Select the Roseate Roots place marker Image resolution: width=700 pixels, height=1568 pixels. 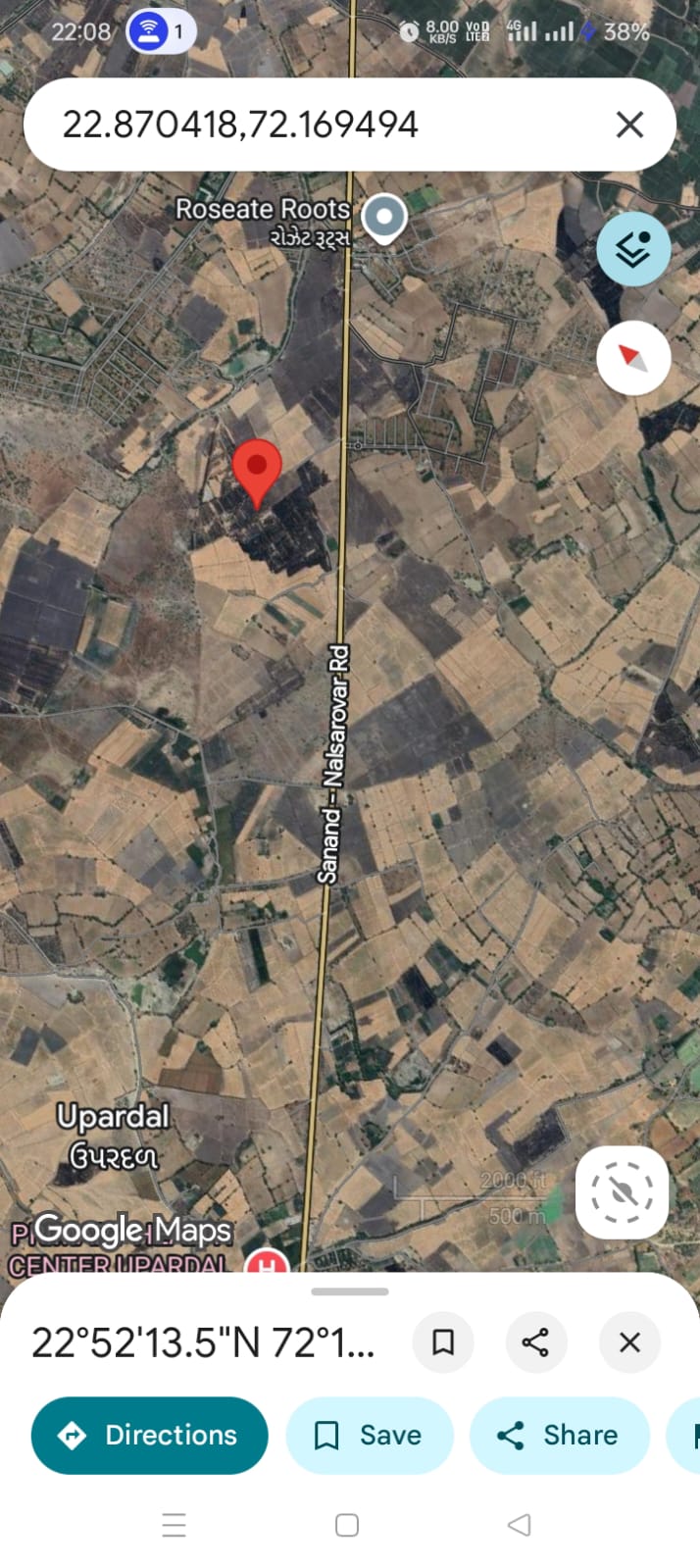pyautogui.click(x=384, y=218)
